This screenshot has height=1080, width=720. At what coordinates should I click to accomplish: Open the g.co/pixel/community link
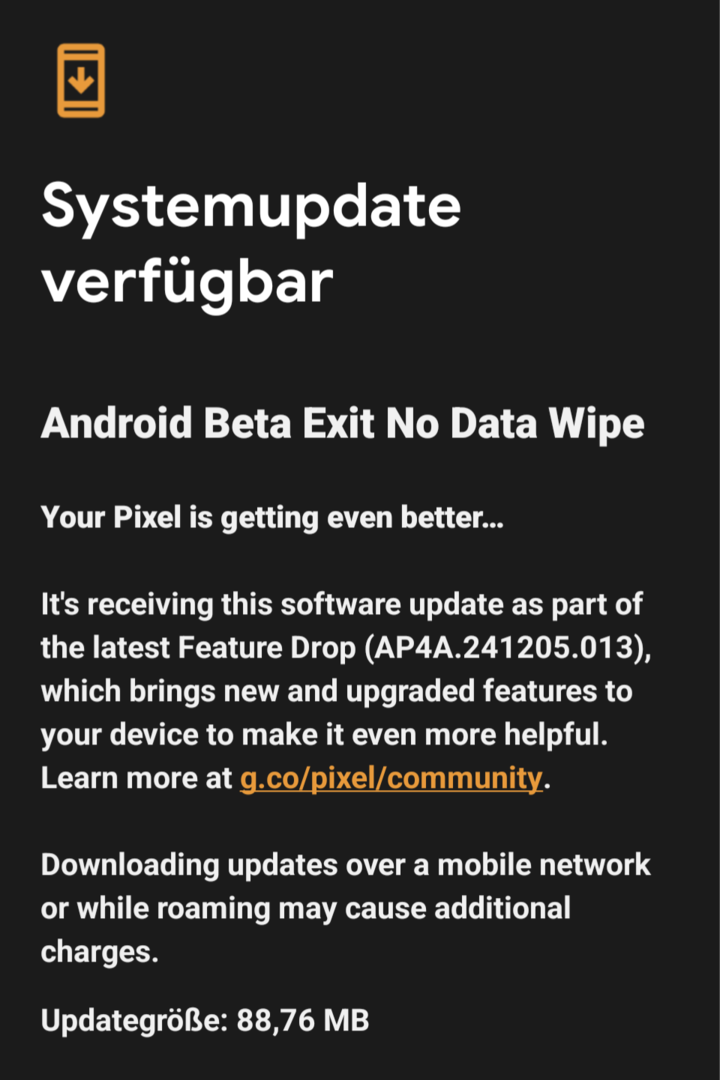[391, 778]
